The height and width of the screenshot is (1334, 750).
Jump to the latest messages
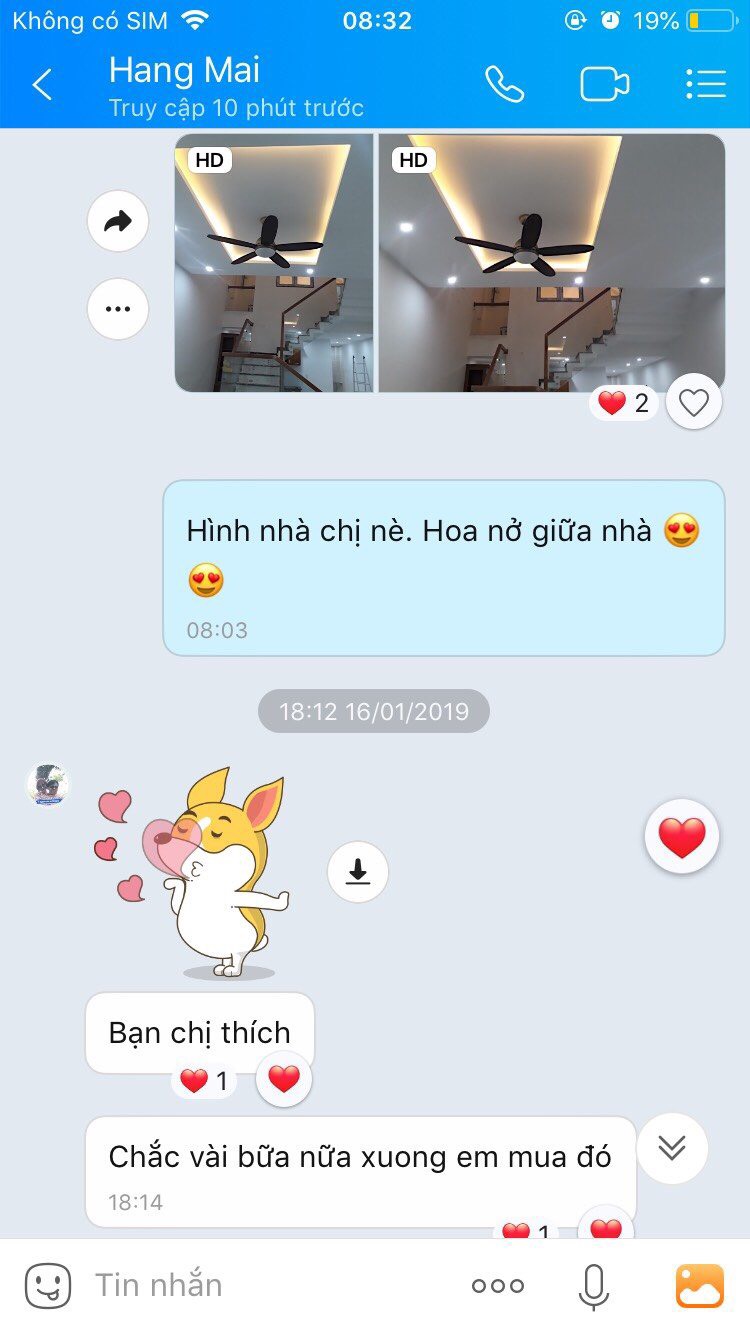tap(672, 1148)
